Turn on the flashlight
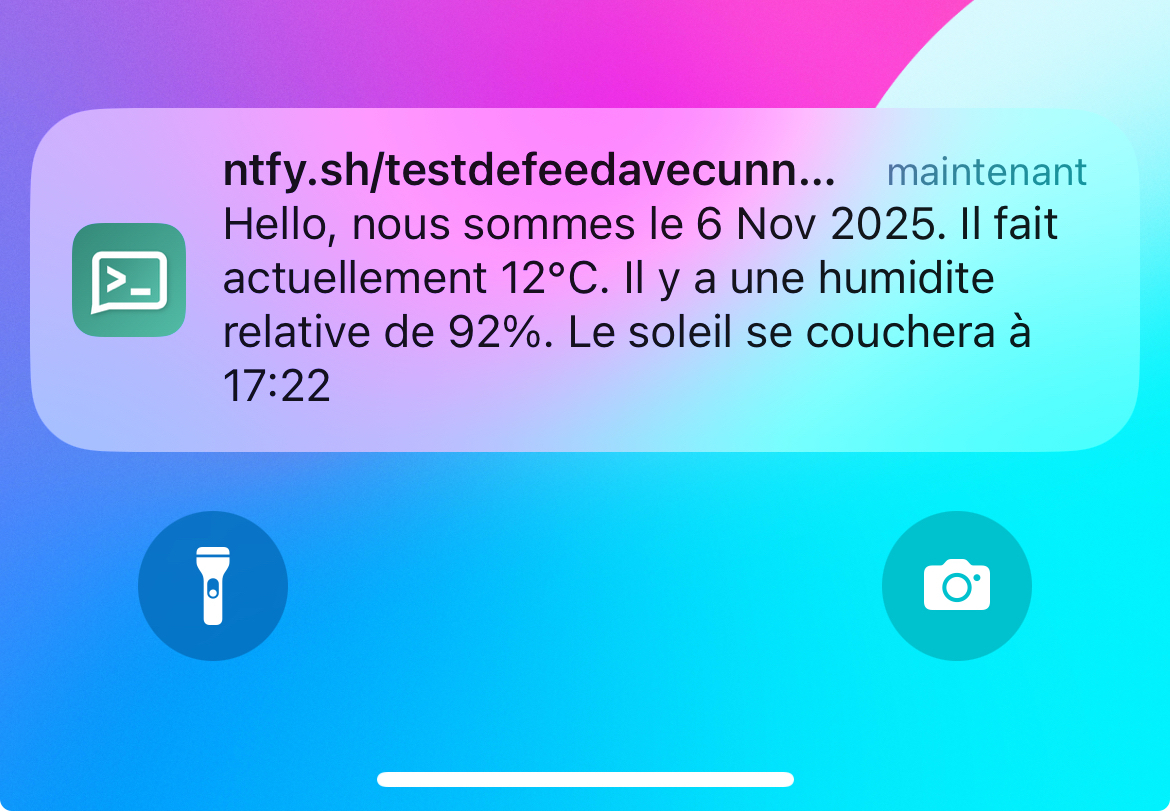1170x811 pixels. pos(213,586)
